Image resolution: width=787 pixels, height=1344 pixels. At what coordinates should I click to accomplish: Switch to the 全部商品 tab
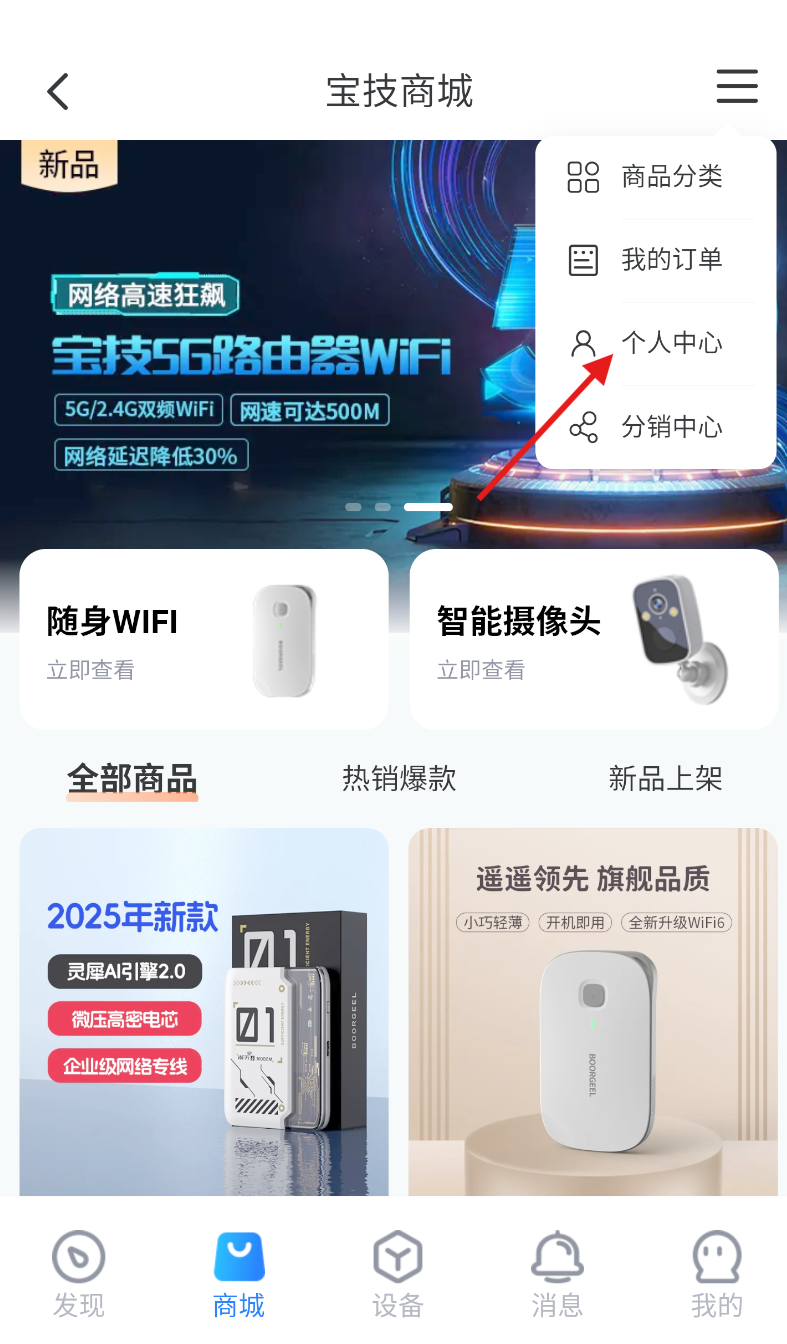[132, 778]
